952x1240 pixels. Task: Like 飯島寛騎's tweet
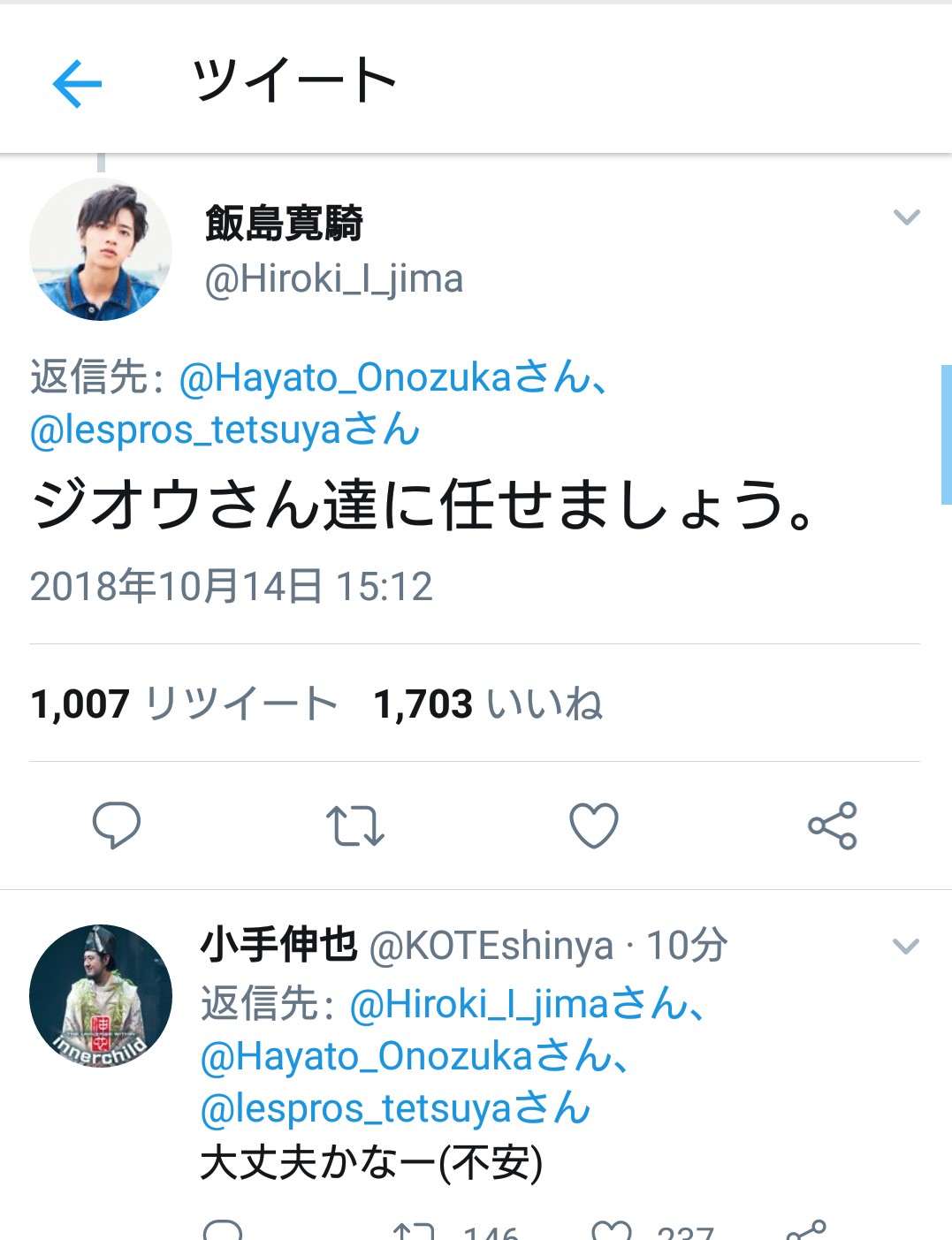[x=594, y=825]
